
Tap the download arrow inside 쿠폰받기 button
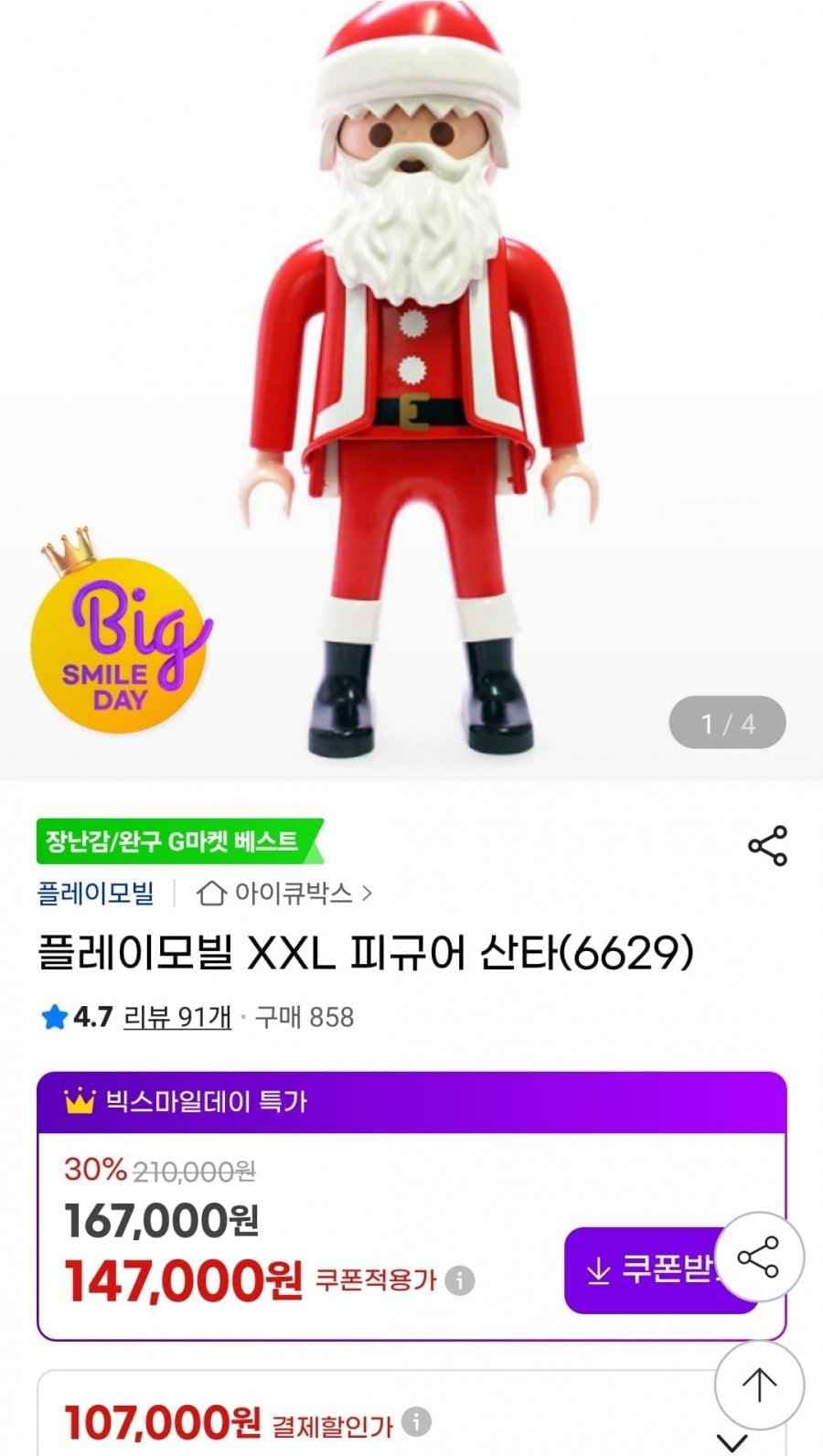pyautogui.click(x=600, y=1271)
